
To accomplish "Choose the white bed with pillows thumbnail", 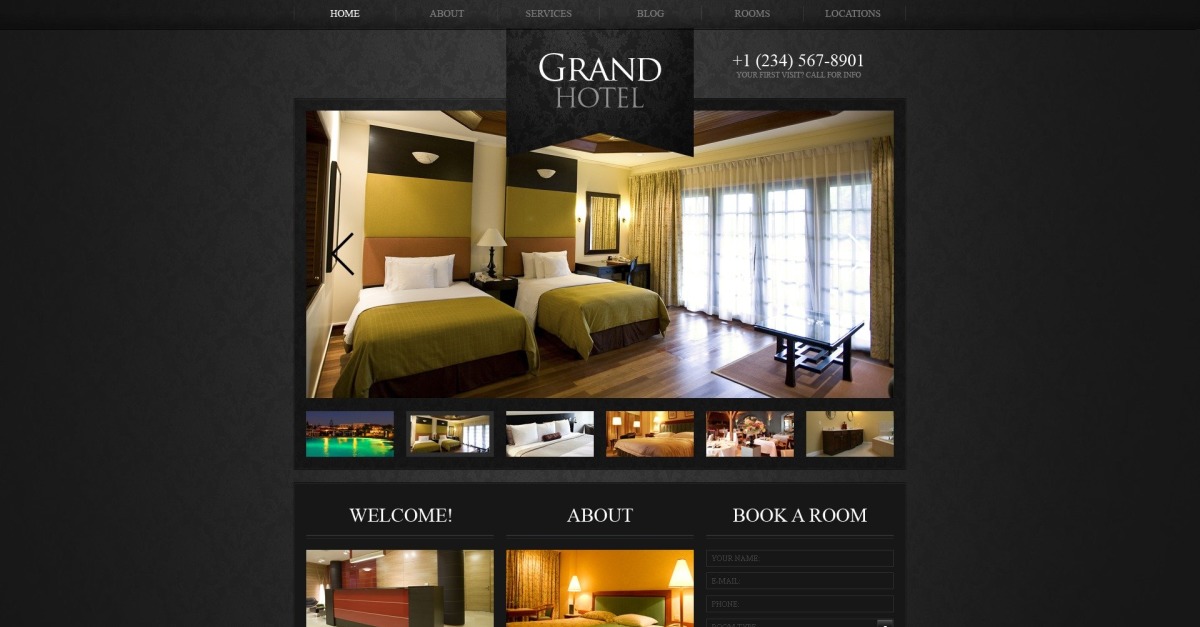I will 550,434.
